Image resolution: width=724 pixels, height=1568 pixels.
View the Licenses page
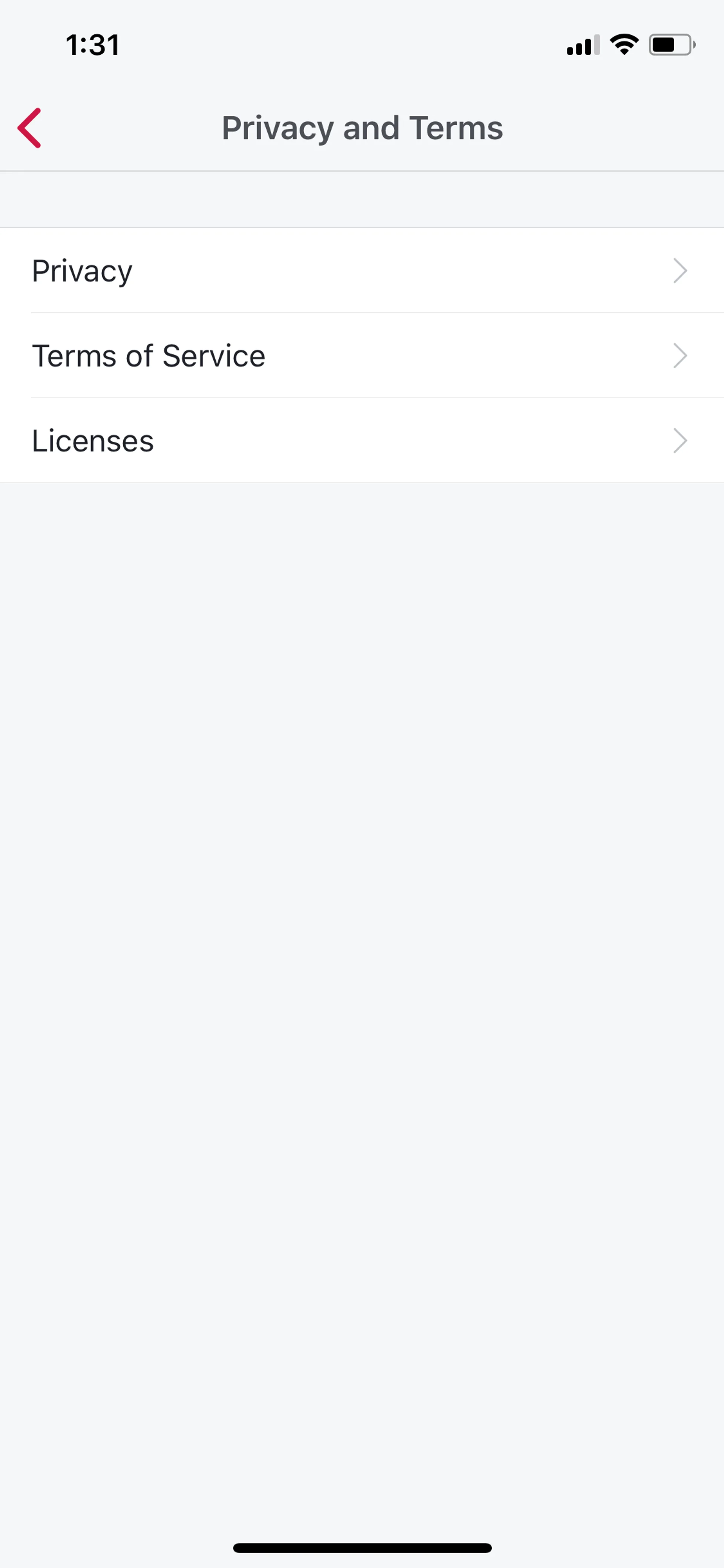tap(361, 441)
